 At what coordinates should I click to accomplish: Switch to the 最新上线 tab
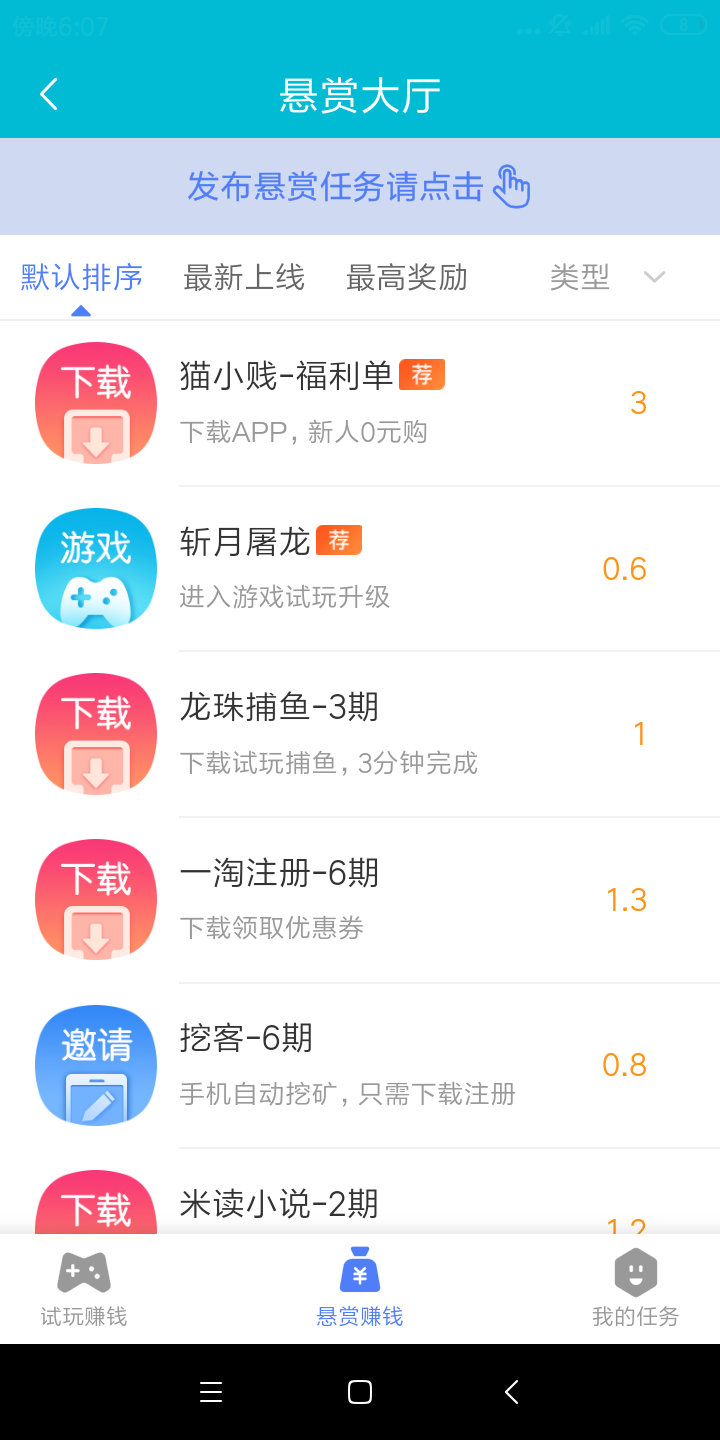pos(244,277)
